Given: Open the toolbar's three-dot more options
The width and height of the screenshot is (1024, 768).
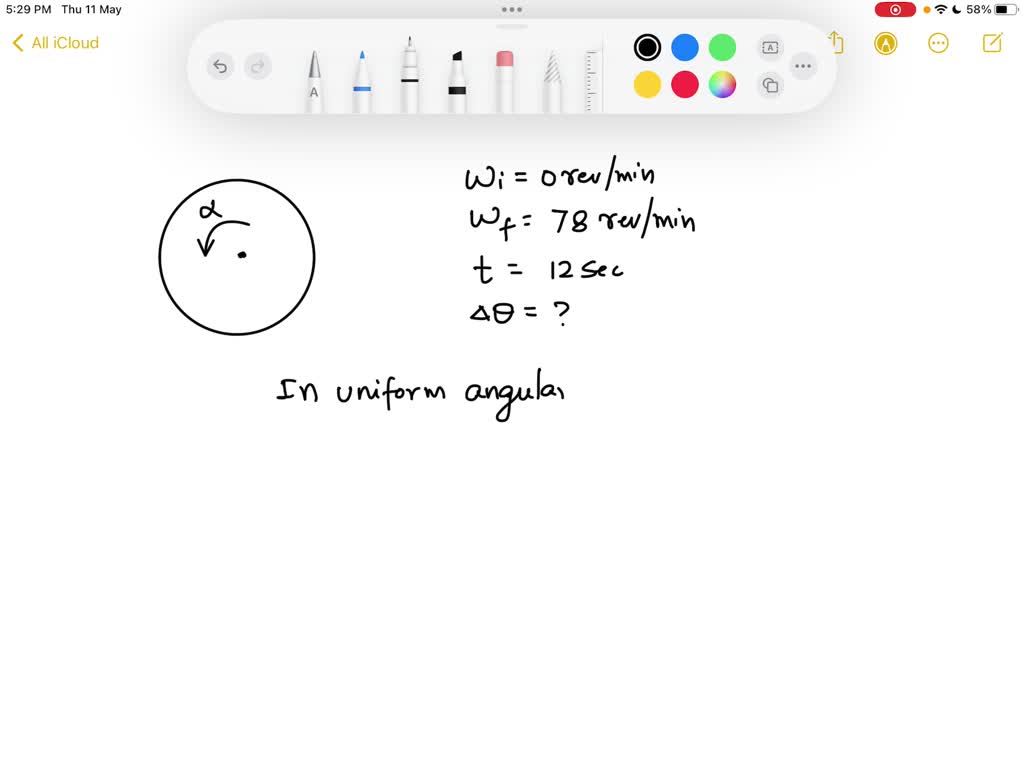Looking at the screenshot, I should pyautogui.click(x=803, y=67).
